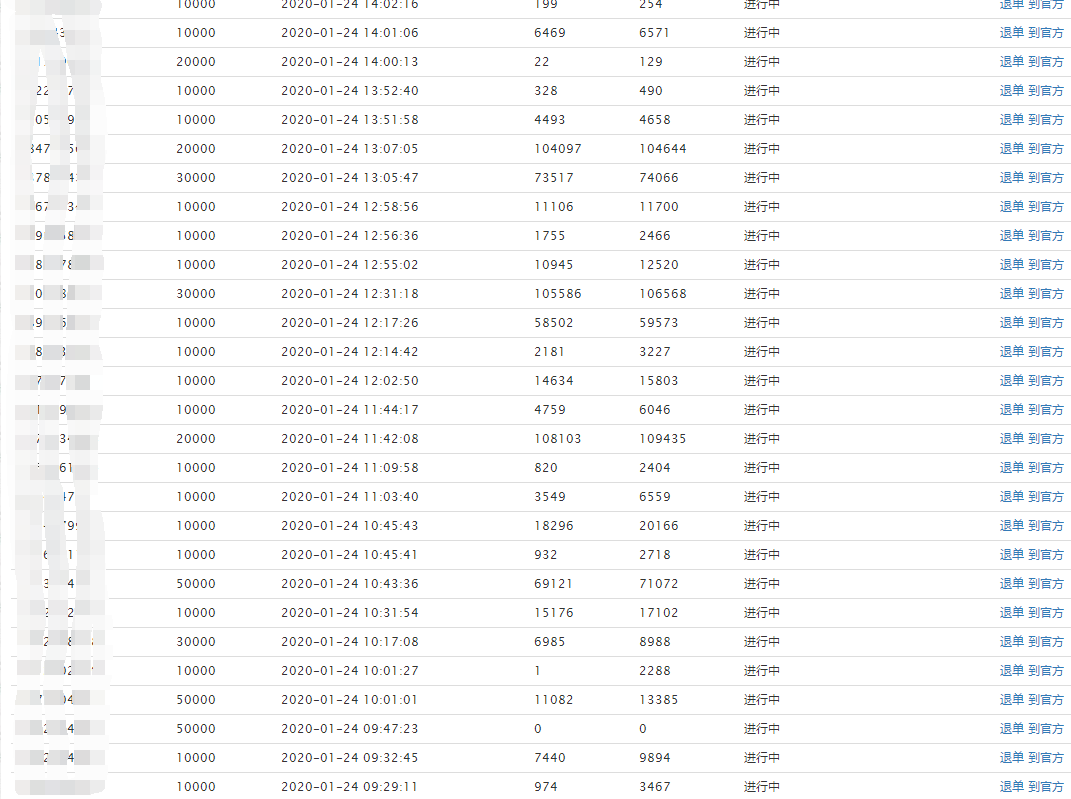Viewport: 1071px width, 799px height.
Task: Open 到官方 on the 09:32:45 row
Action: [1046, 758]
